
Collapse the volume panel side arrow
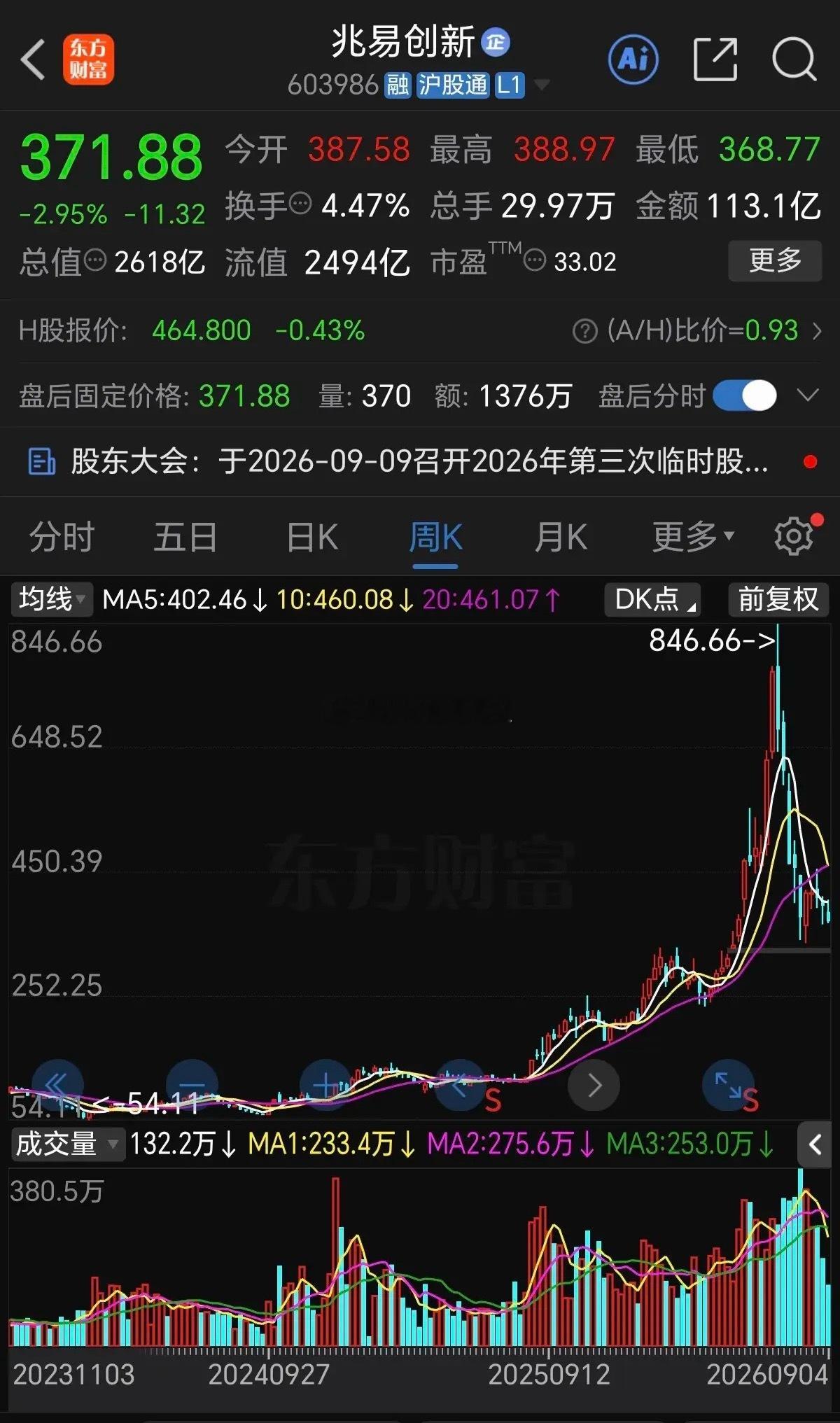point(815,1145)
